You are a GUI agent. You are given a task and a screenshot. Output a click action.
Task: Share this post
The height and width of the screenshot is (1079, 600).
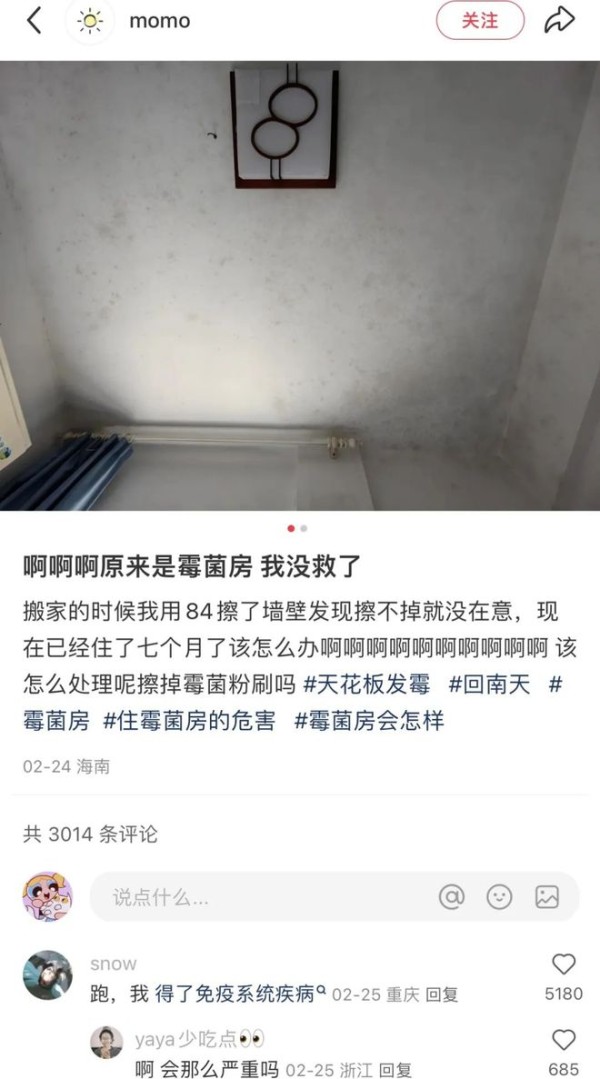pos(559,20)
